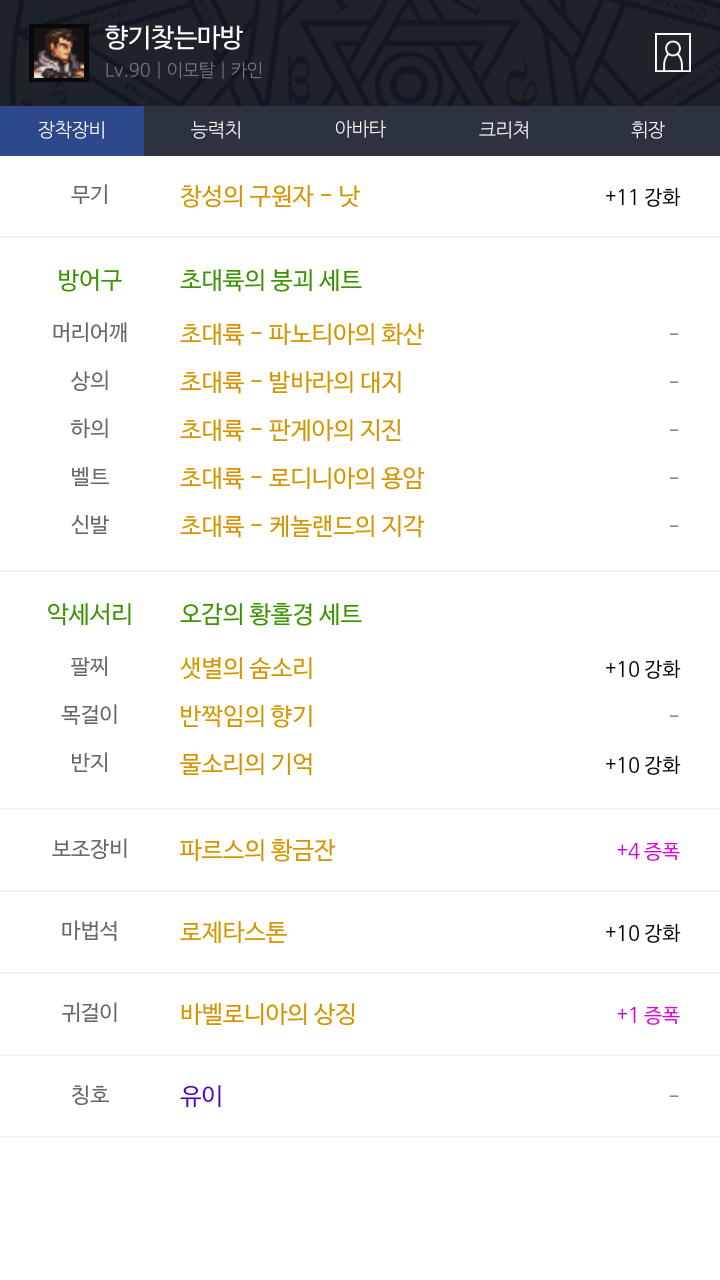Viewport: 720px width, 1280px height.
Task: View ring 물소리의 기억
Action: click(247, 764)
